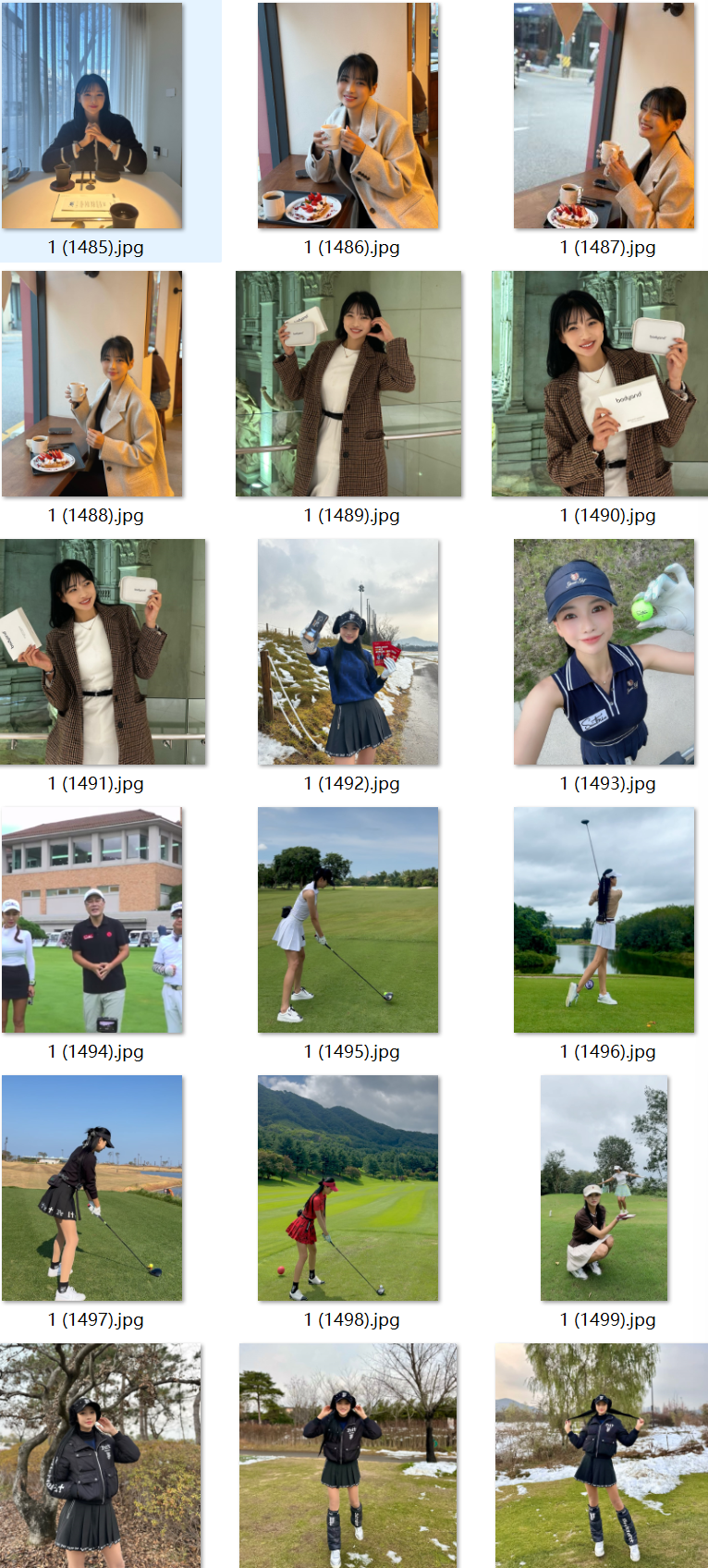Open image 1 (1497).jpg
The image size is (708, 1568).
point(92,1188)
